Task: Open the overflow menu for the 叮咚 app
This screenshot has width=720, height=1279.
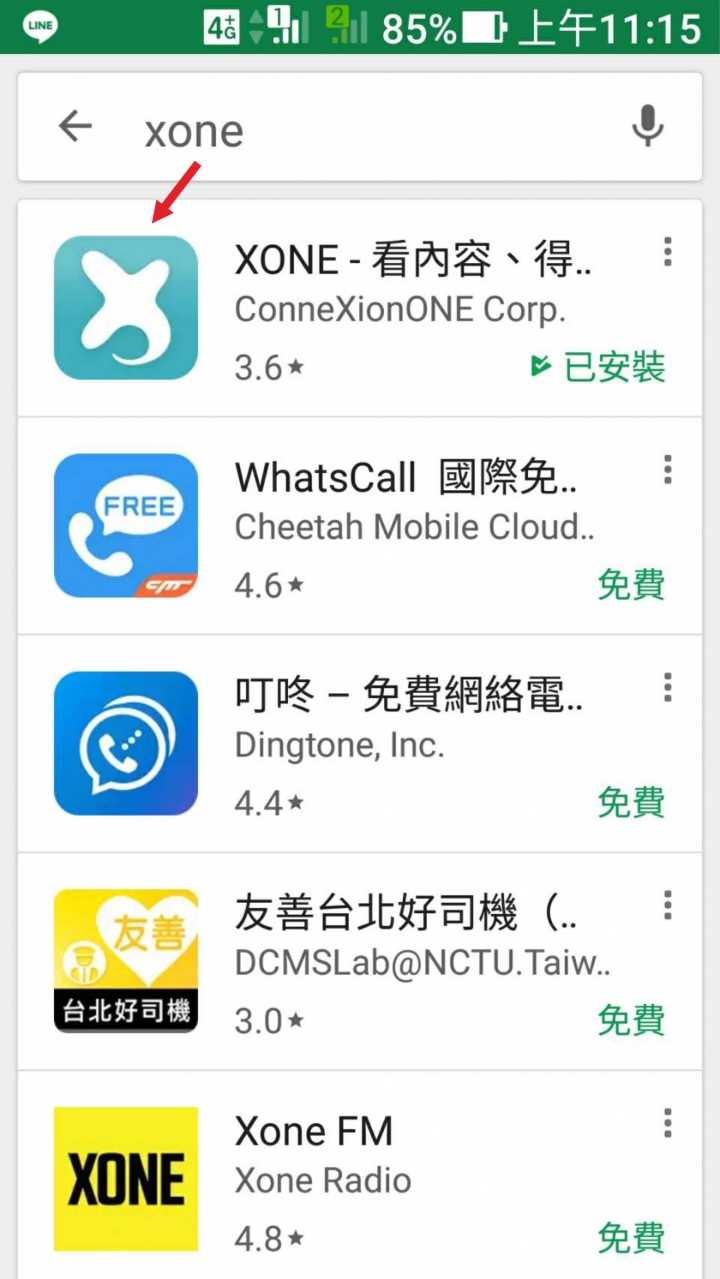Action: [x=668, y=688]
